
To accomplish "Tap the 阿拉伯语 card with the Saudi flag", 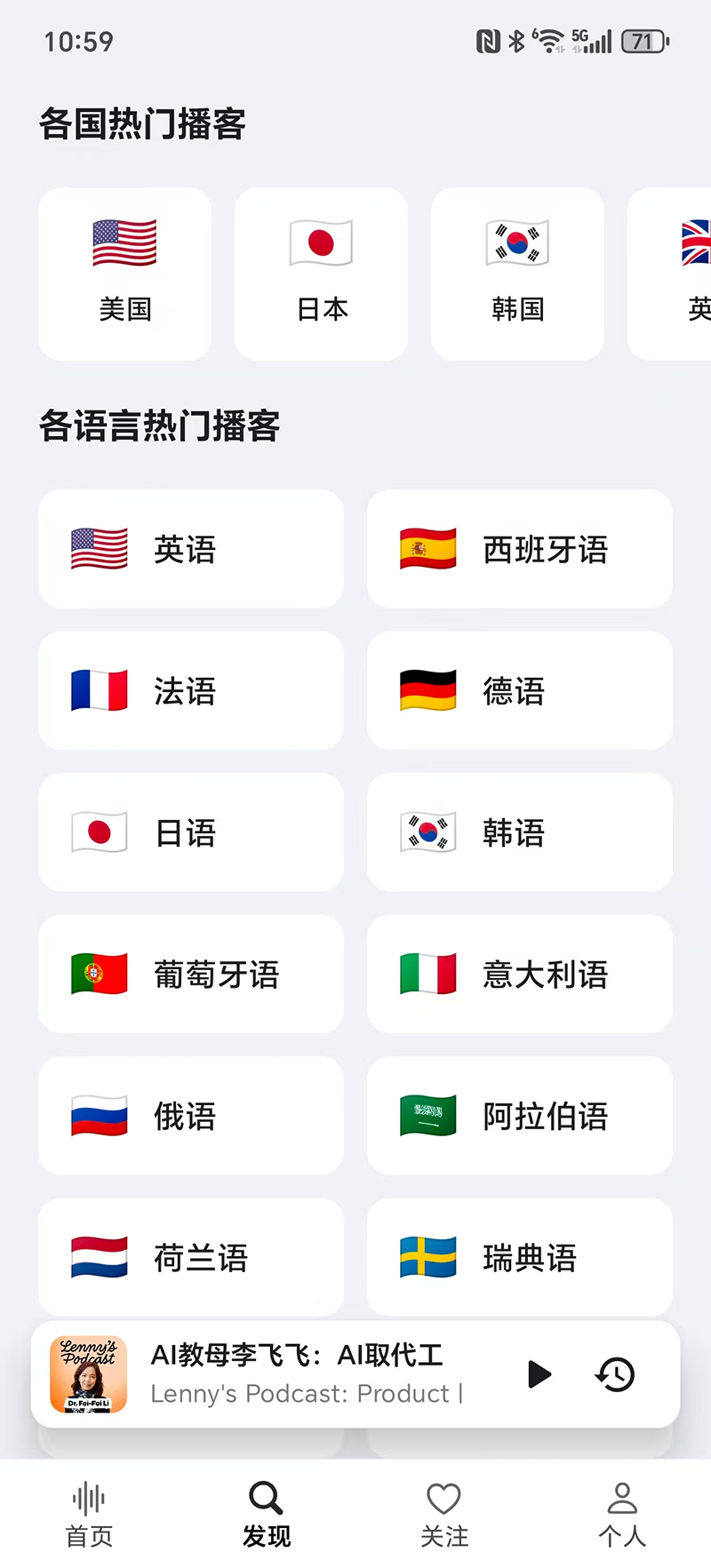I will point(519,1116).
